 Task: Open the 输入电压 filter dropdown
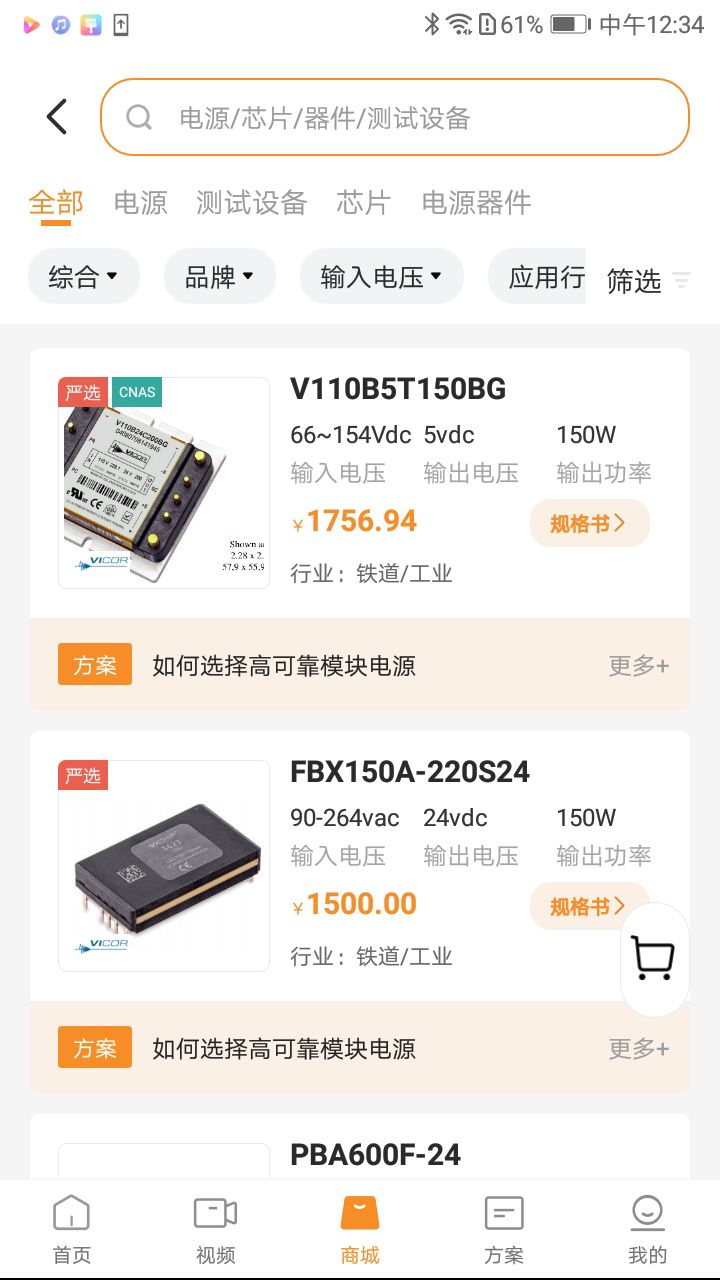tap(381, 276)
